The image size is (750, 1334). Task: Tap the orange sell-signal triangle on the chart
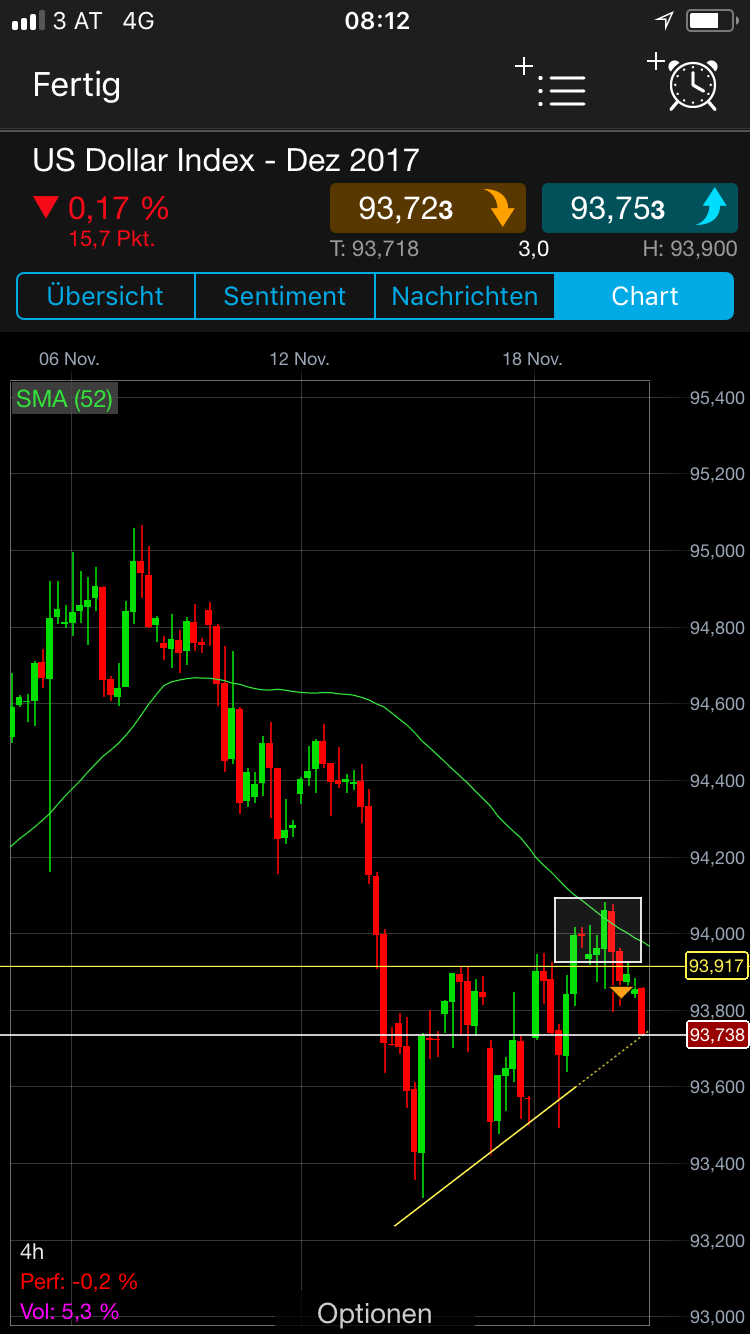621,992
